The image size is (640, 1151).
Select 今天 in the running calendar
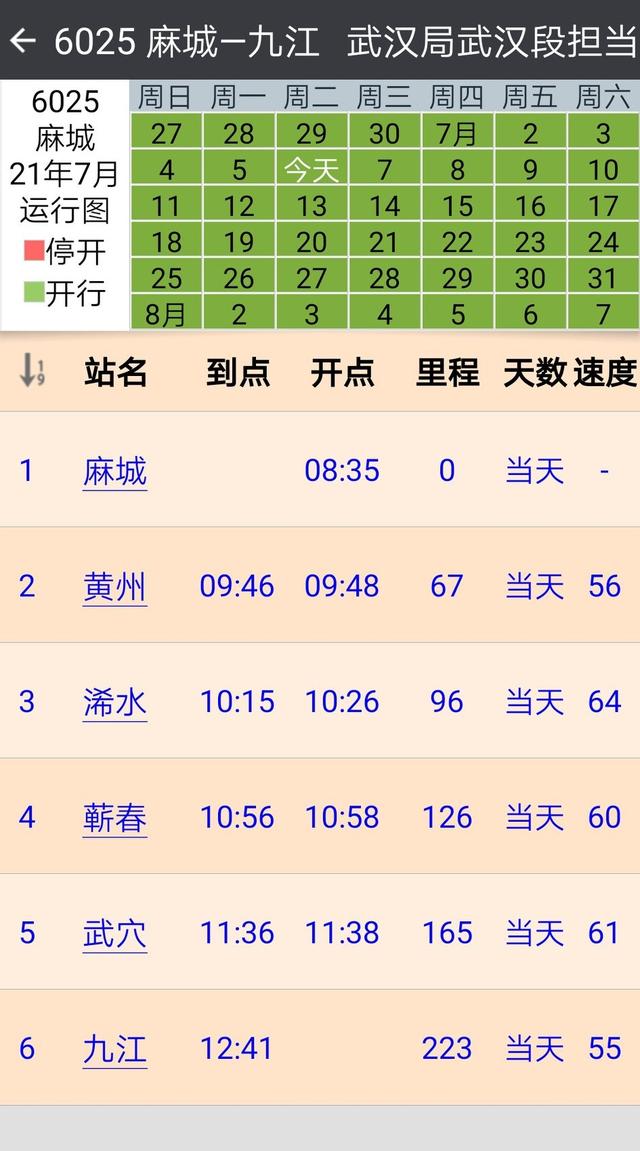point(311,170)
